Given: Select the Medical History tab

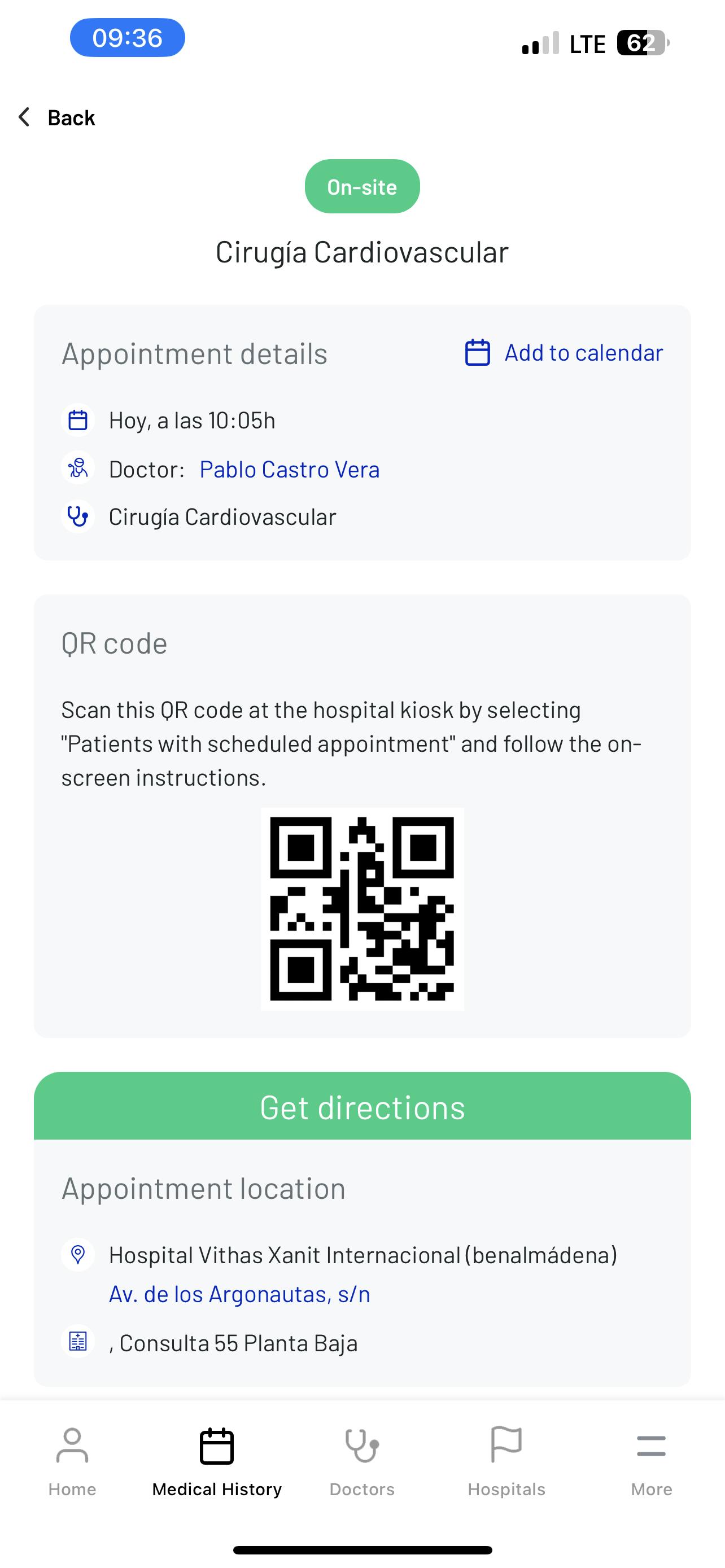Looking at the screenshot, I should point(217,1462).
